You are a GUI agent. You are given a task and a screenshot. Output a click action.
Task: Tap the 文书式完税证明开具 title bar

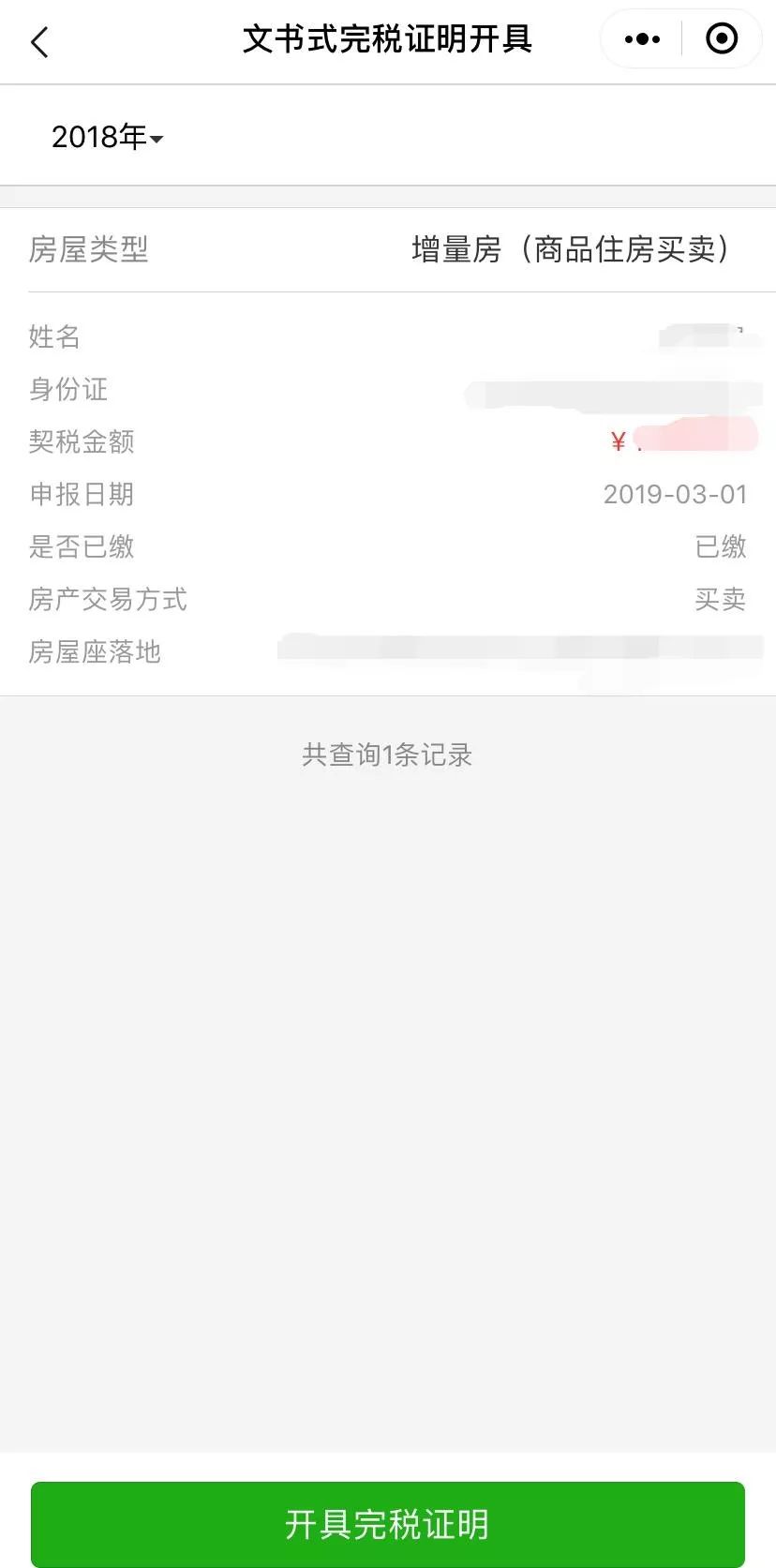tap(388, 40)
